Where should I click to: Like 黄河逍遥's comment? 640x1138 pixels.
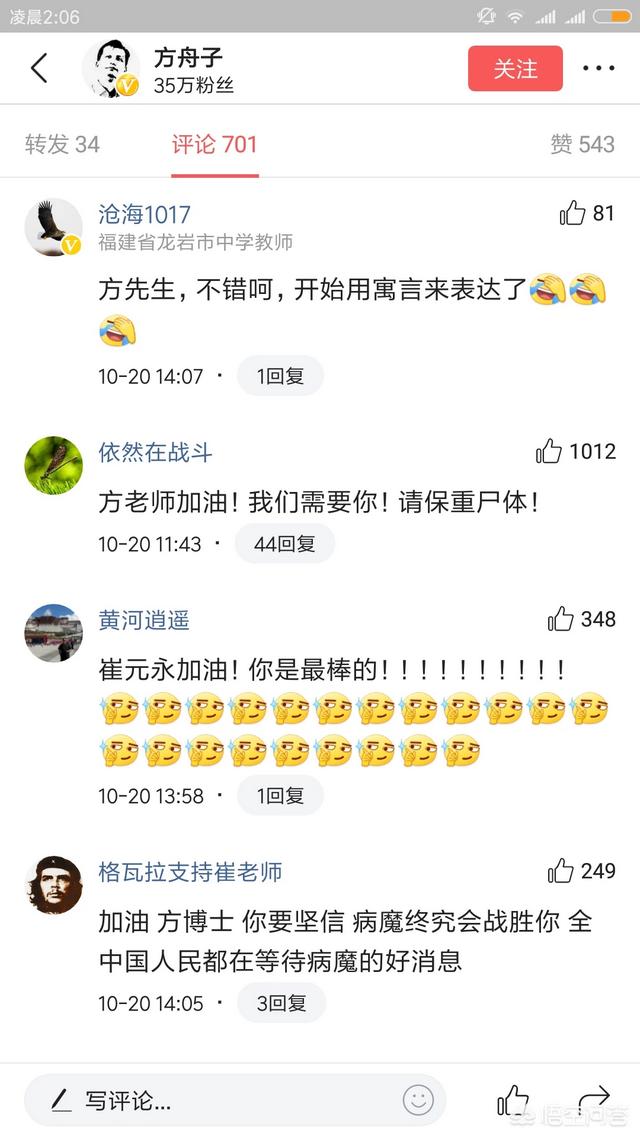click(x=561, y=620)
